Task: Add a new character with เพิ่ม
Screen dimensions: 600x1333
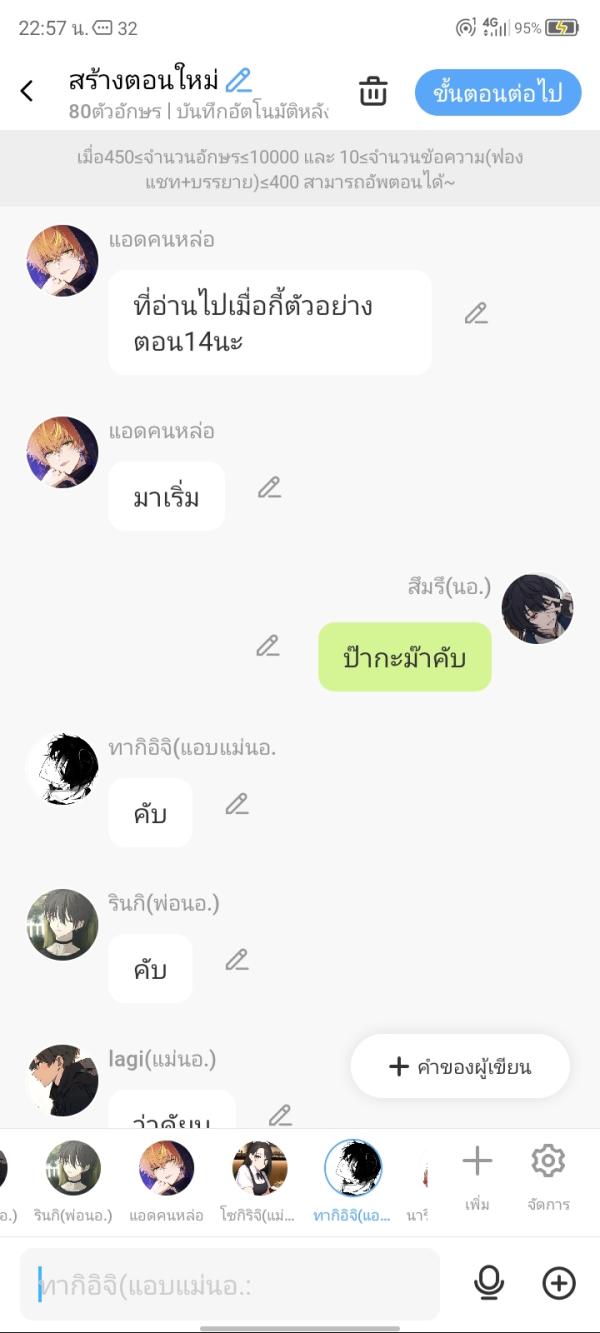Action: point(477,1175)
